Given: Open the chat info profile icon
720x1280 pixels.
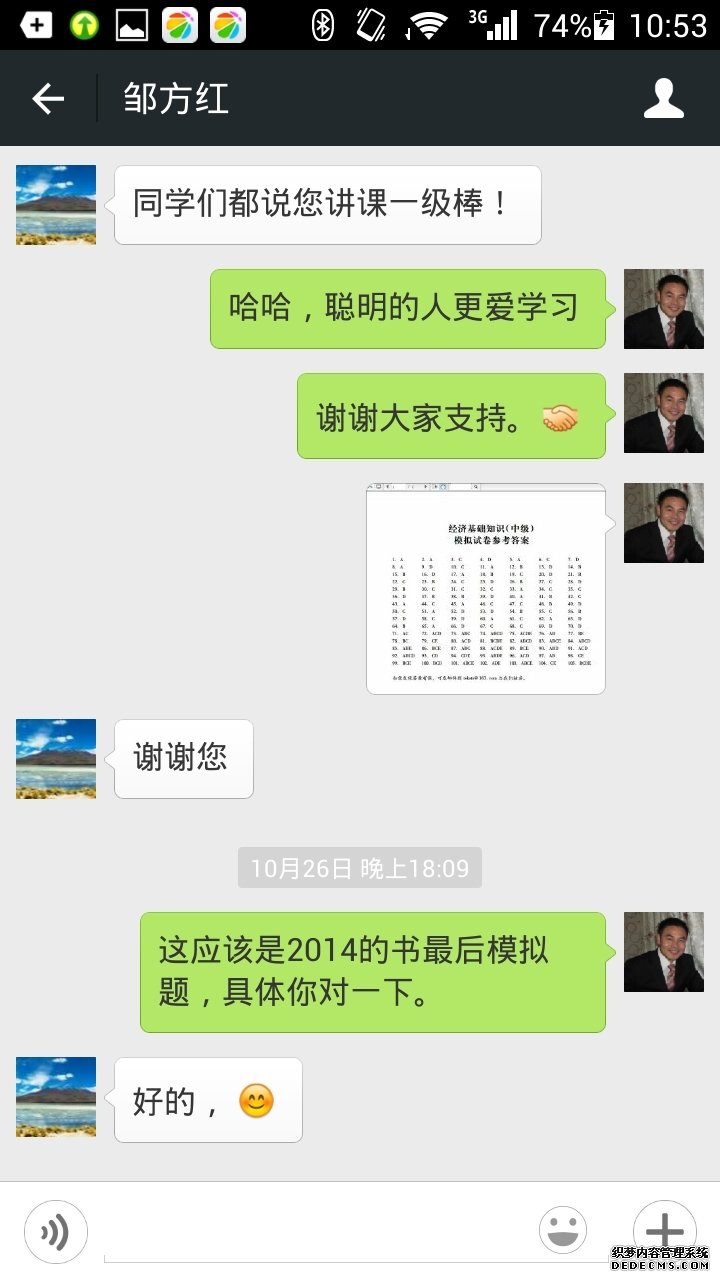Looking at the screenshot, I should click(x=663, y=98).
